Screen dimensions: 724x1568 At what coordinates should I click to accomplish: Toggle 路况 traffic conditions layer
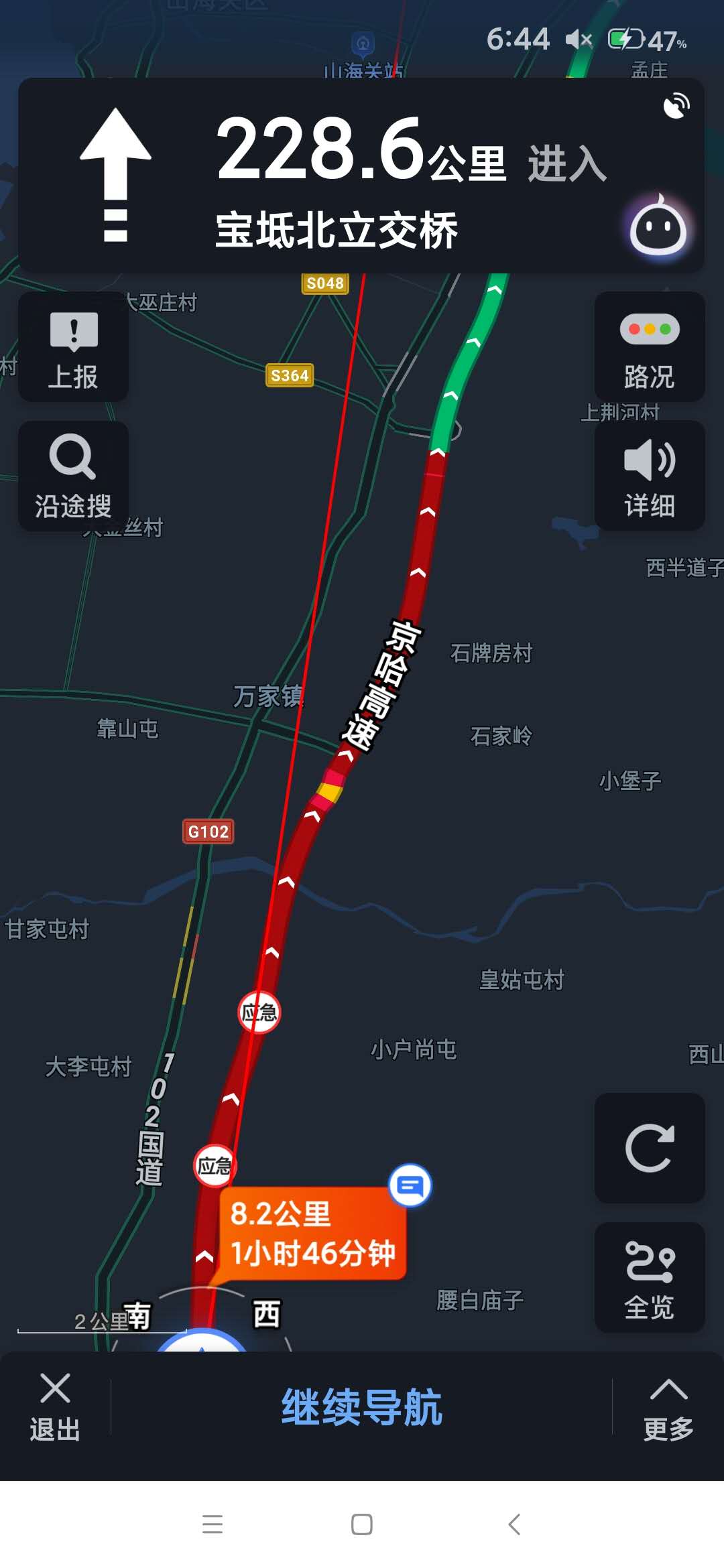[x=649, y=348]
